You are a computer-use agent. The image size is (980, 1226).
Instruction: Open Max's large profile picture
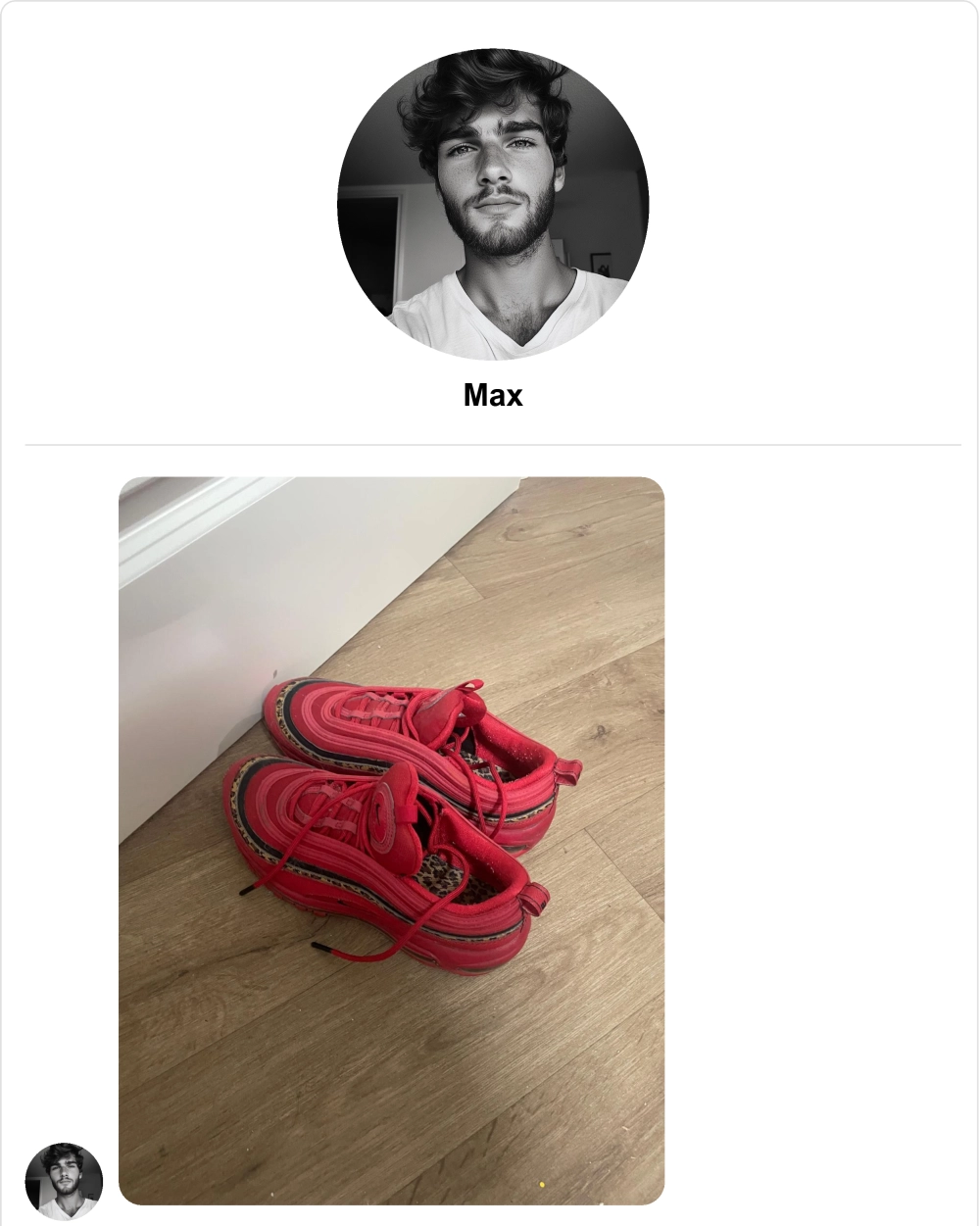point(493,204)
